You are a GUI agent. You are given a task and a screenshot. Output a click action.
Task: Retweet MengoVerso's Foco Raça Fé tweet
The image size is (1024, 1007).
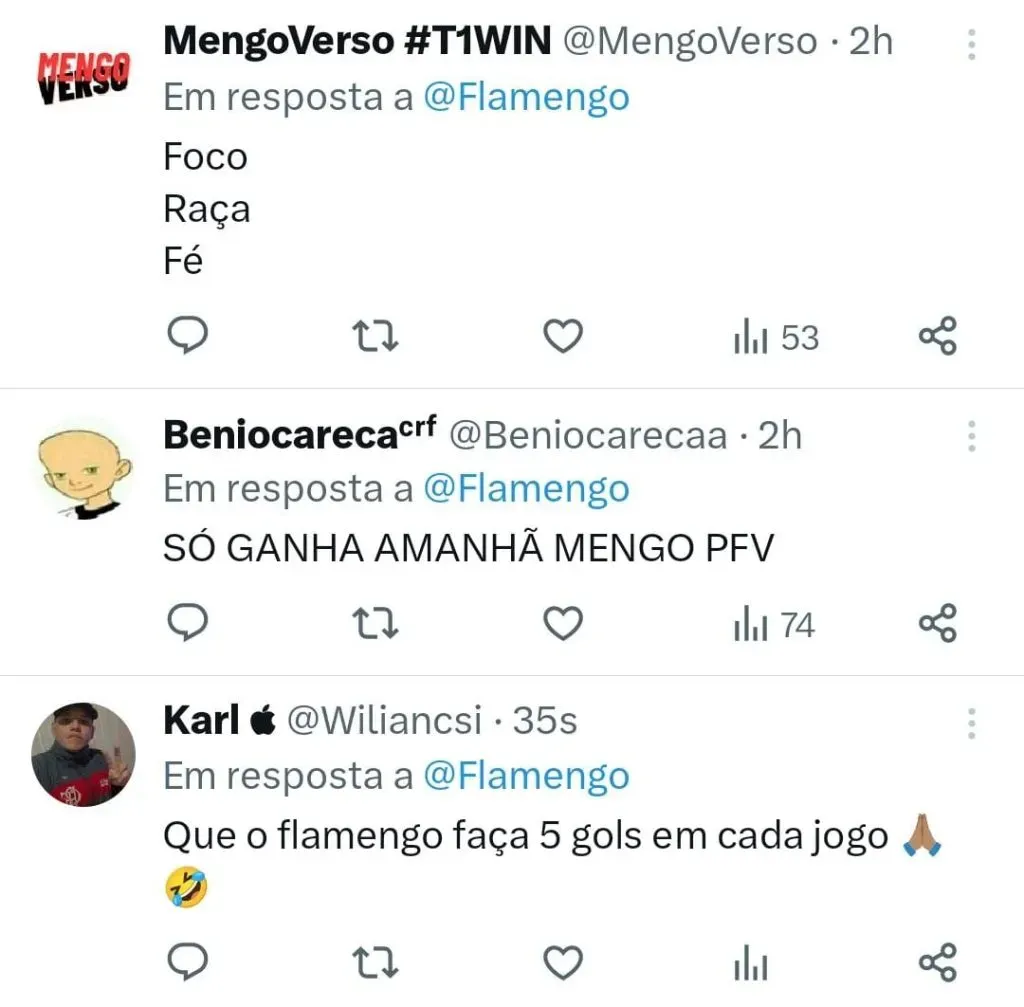coord(378,337)
